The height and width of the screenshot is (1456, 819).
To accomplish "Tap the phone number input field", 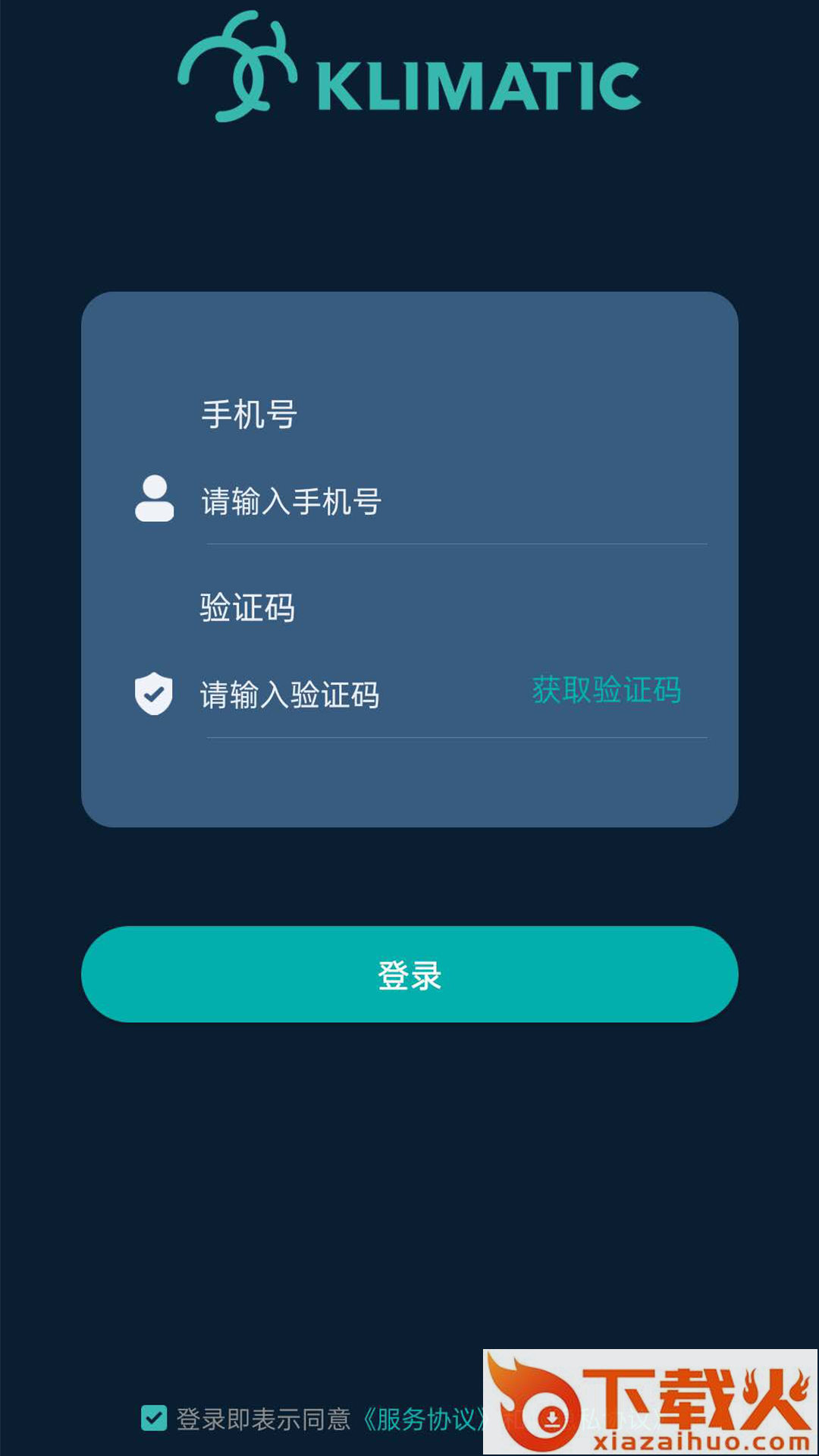I will pyautogui.click(x=455, y=502).
